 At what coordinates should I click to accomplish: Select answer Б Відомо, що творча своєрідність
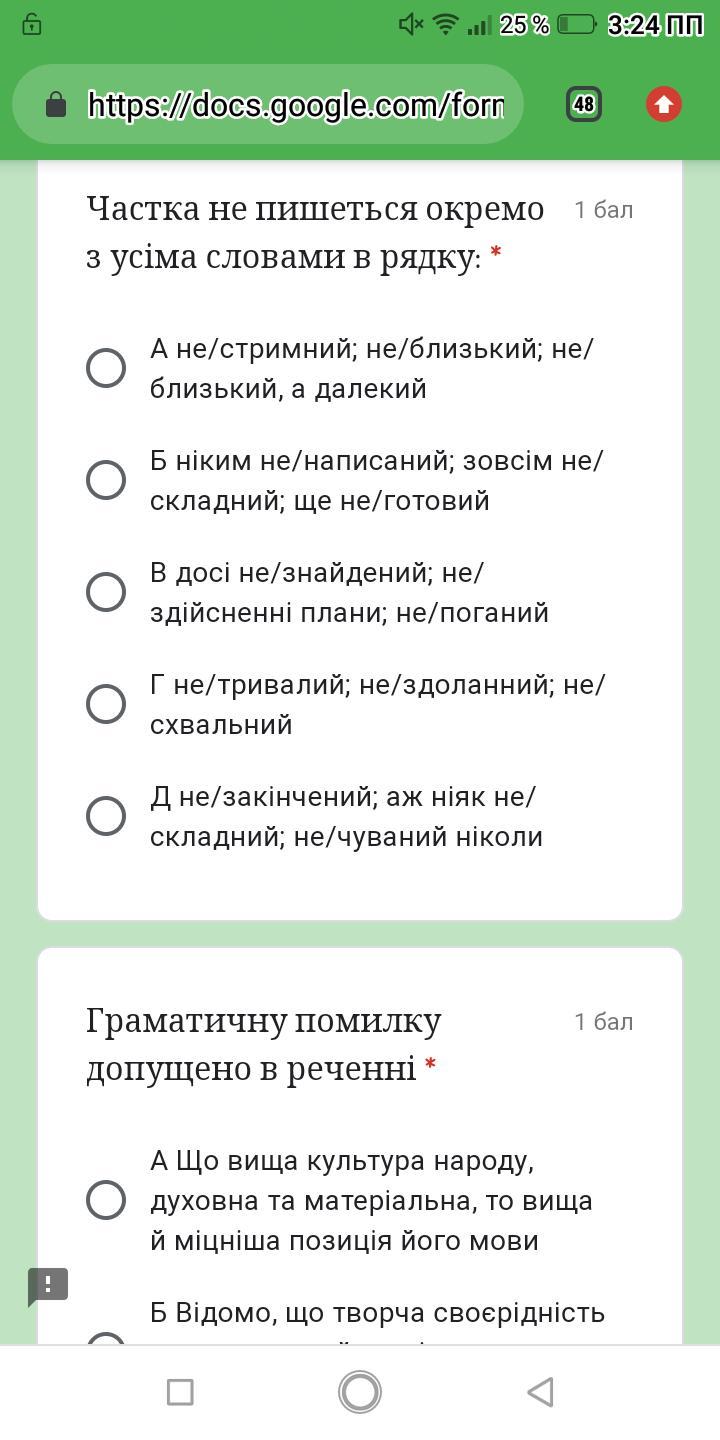coord(106,1338)
